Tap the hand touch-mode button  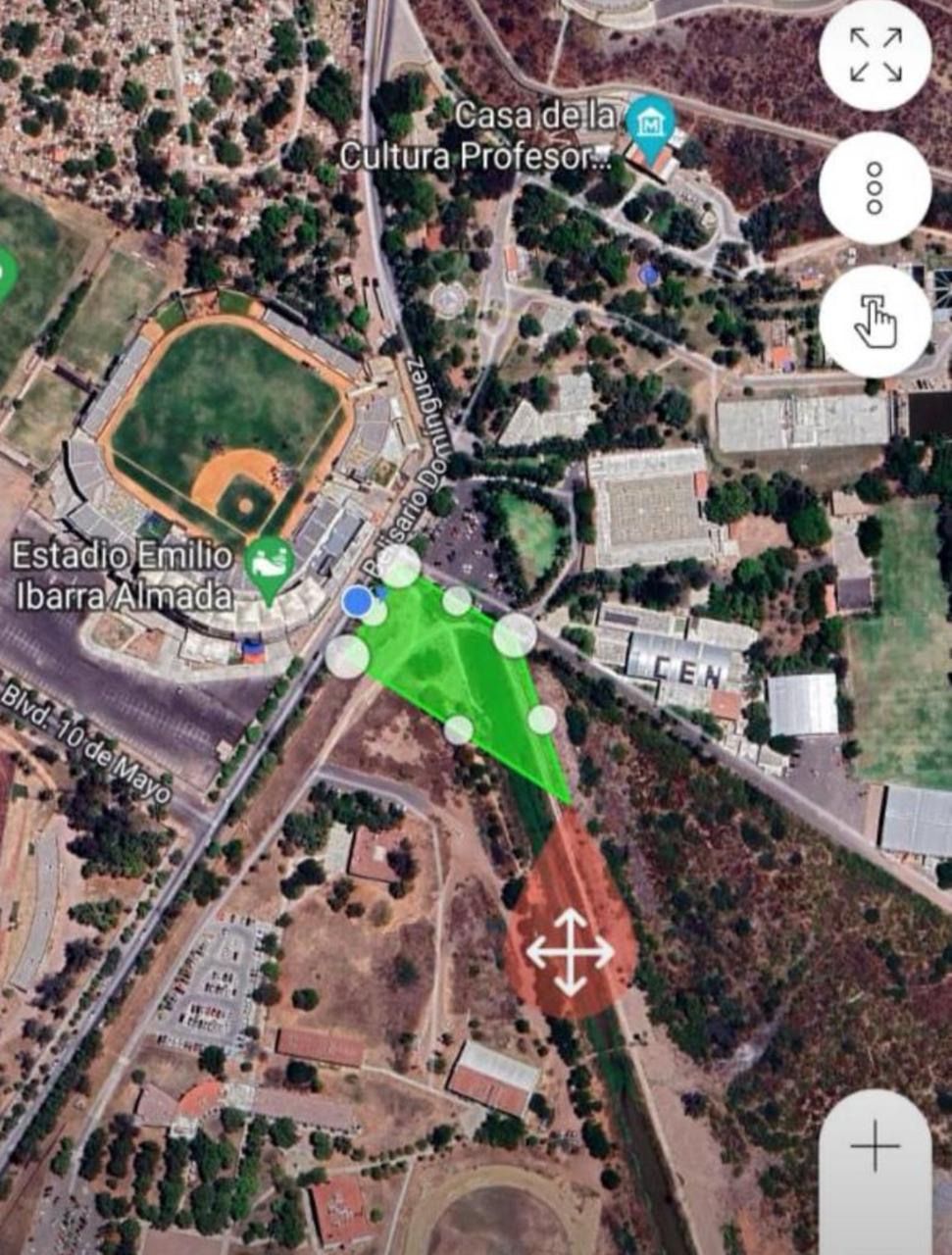click(x=875, y=321)
